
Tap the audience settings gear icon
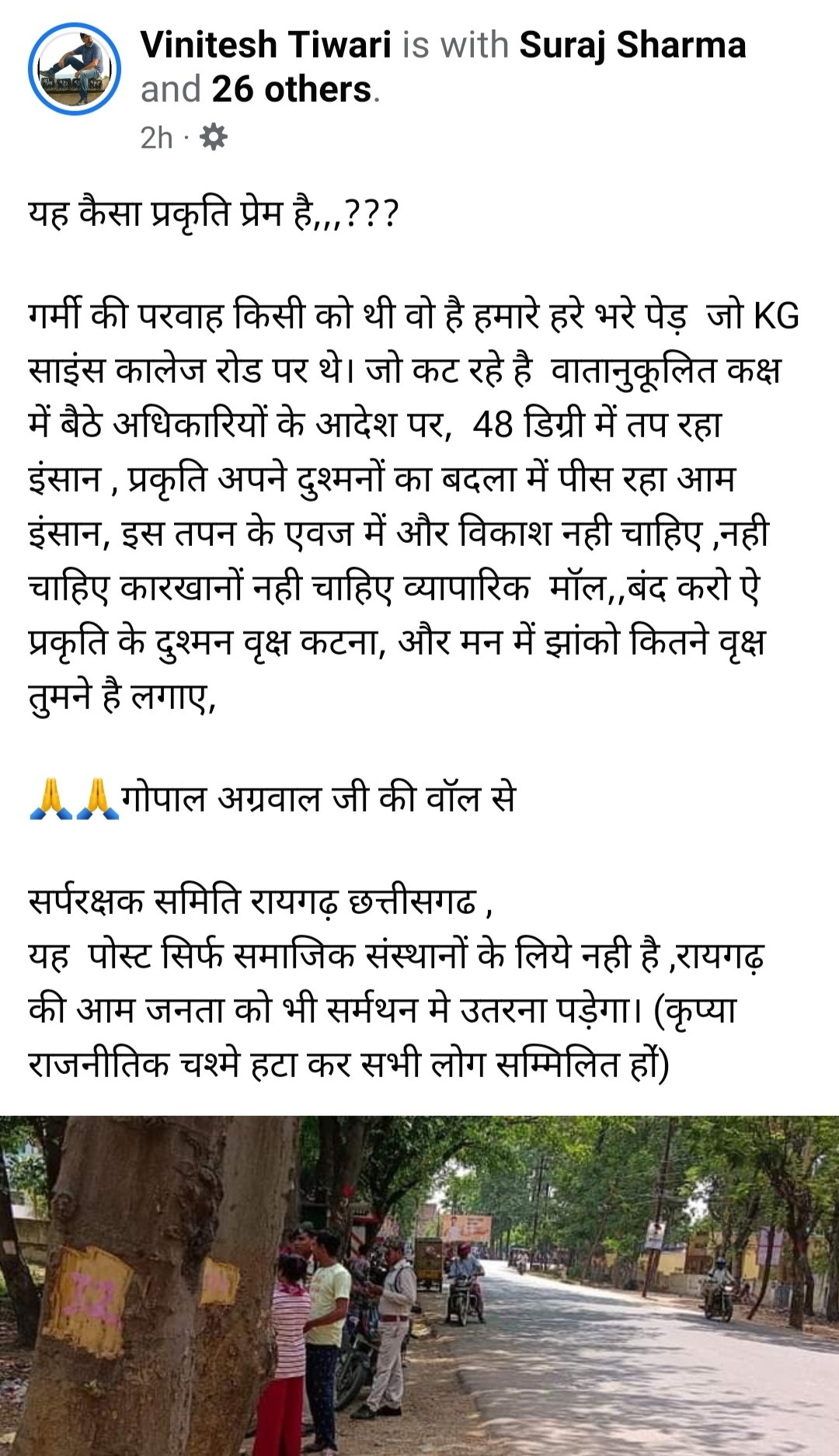[x=214, y=137]
